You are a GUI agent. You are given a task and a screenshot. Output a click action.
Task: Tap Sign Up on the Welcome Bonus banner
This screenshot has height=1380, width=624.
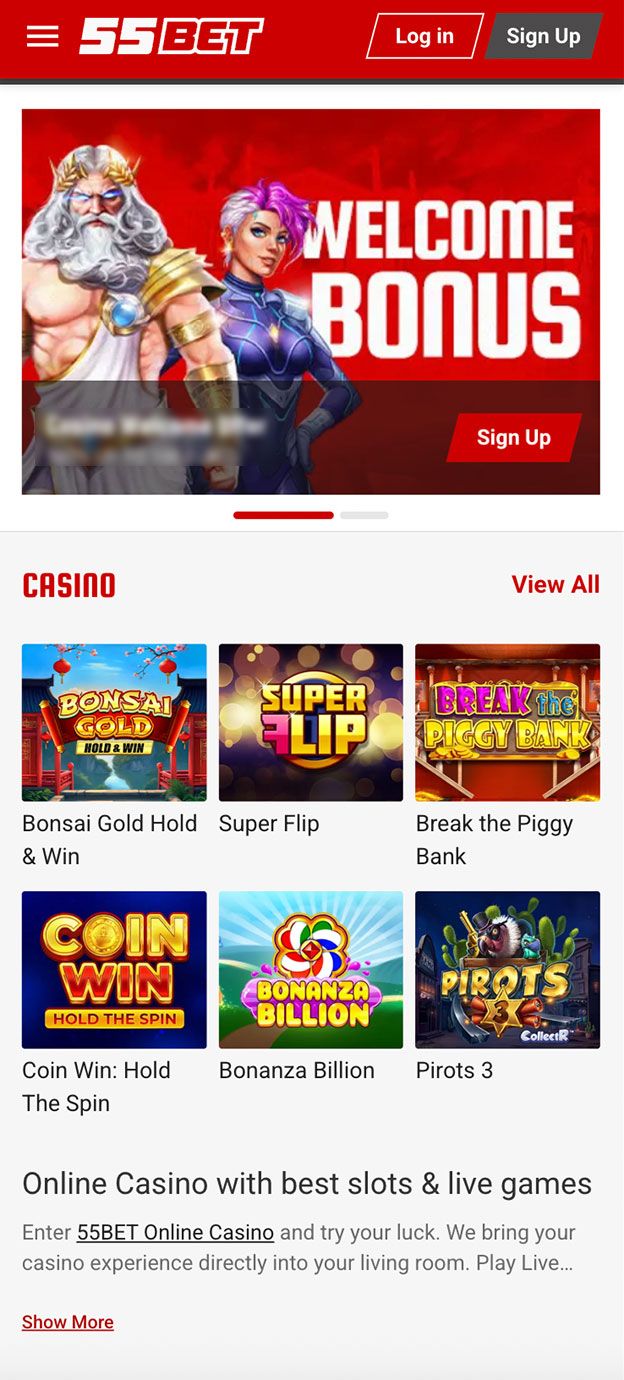pyautogui.click(x=513, y=438)
